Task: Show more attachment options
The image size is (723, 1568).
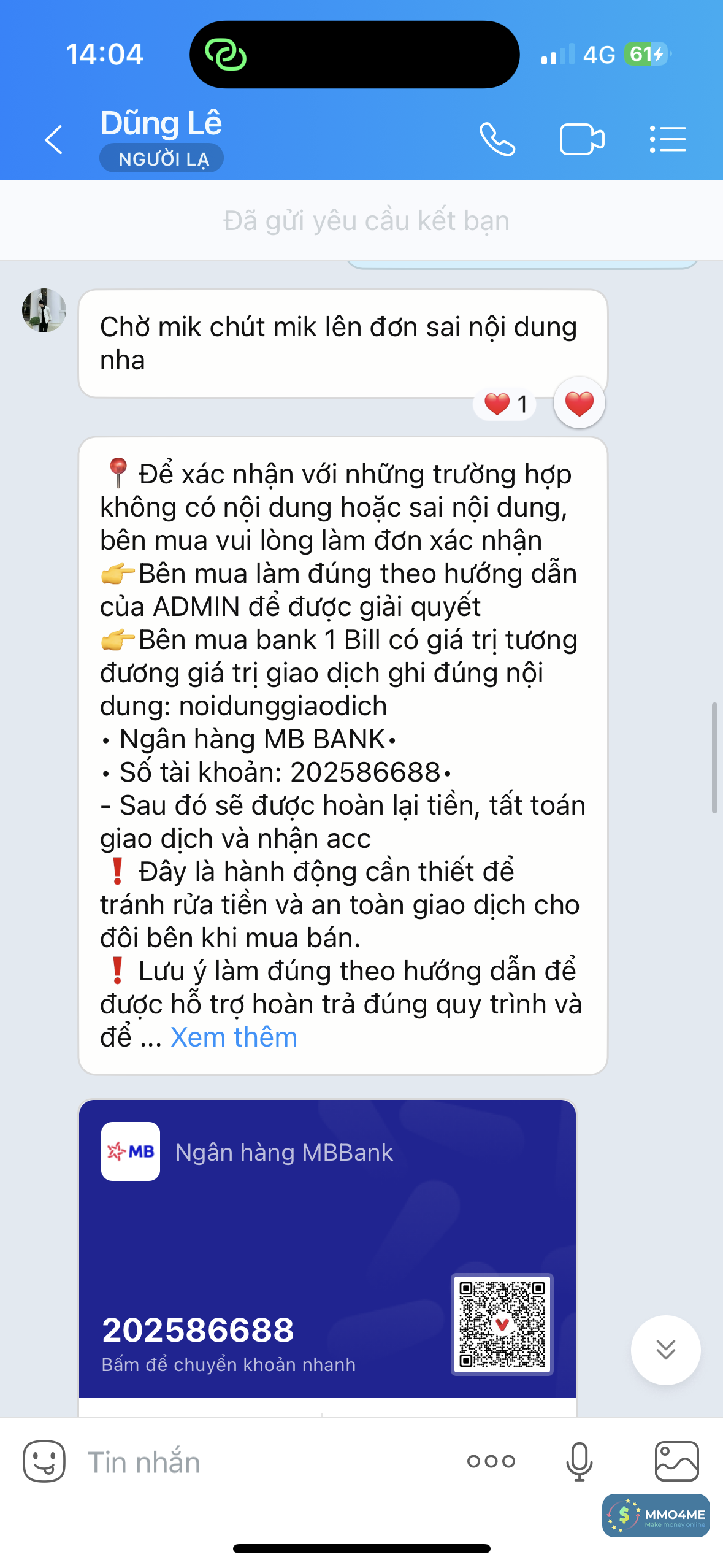Action: [x=491, y=1461]
